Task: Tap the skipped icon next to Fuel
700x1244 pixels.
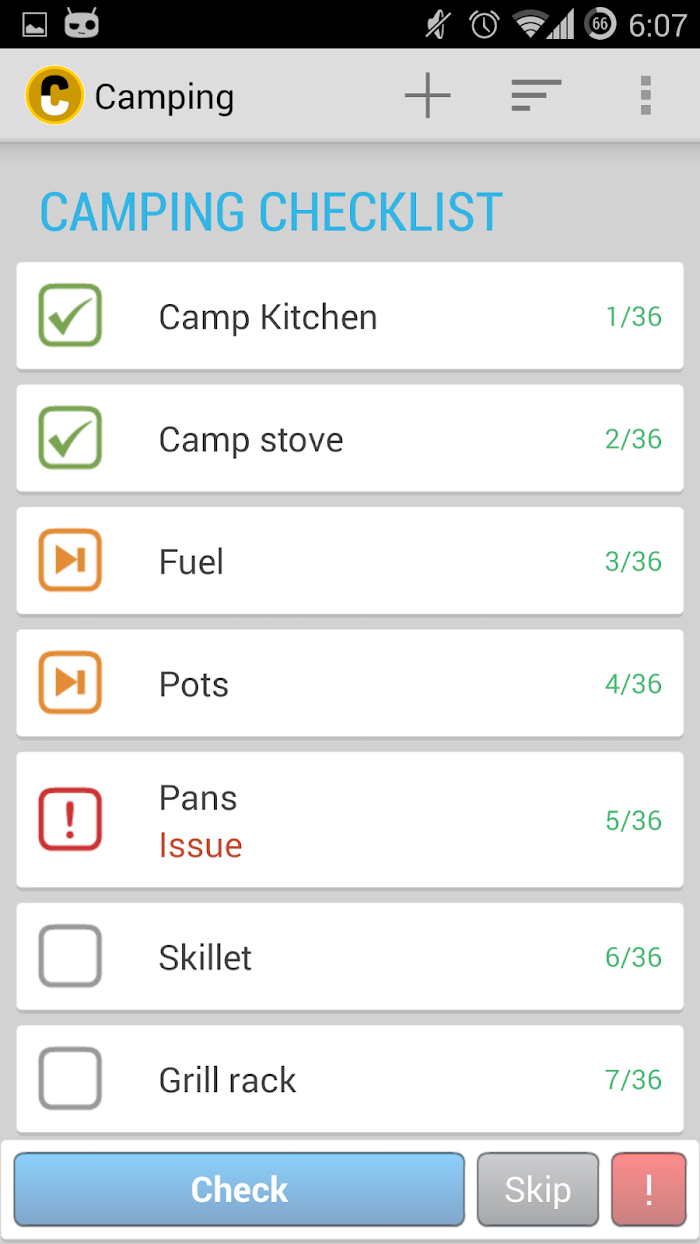Action: click(x=70, y=560)
